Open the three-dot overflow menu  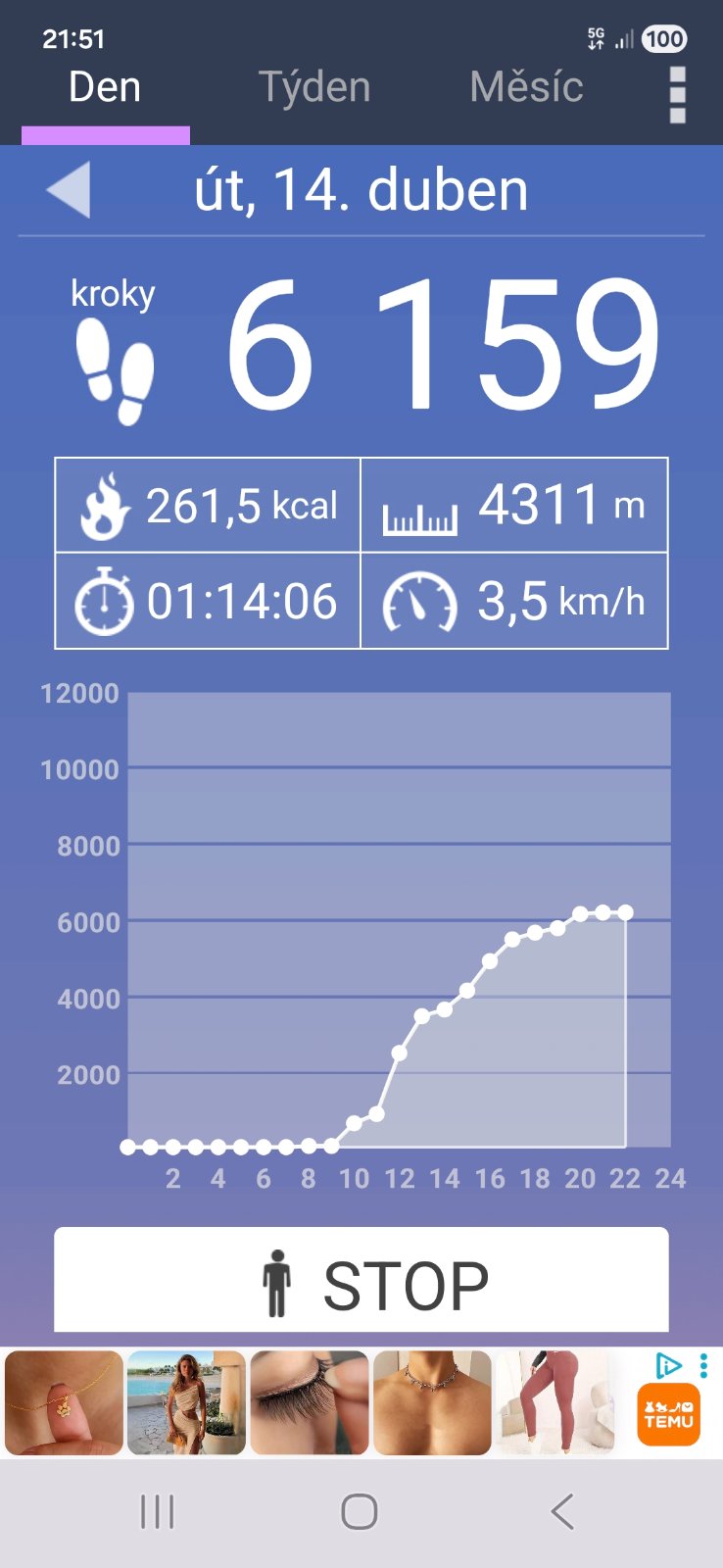(x=677, y=95)
